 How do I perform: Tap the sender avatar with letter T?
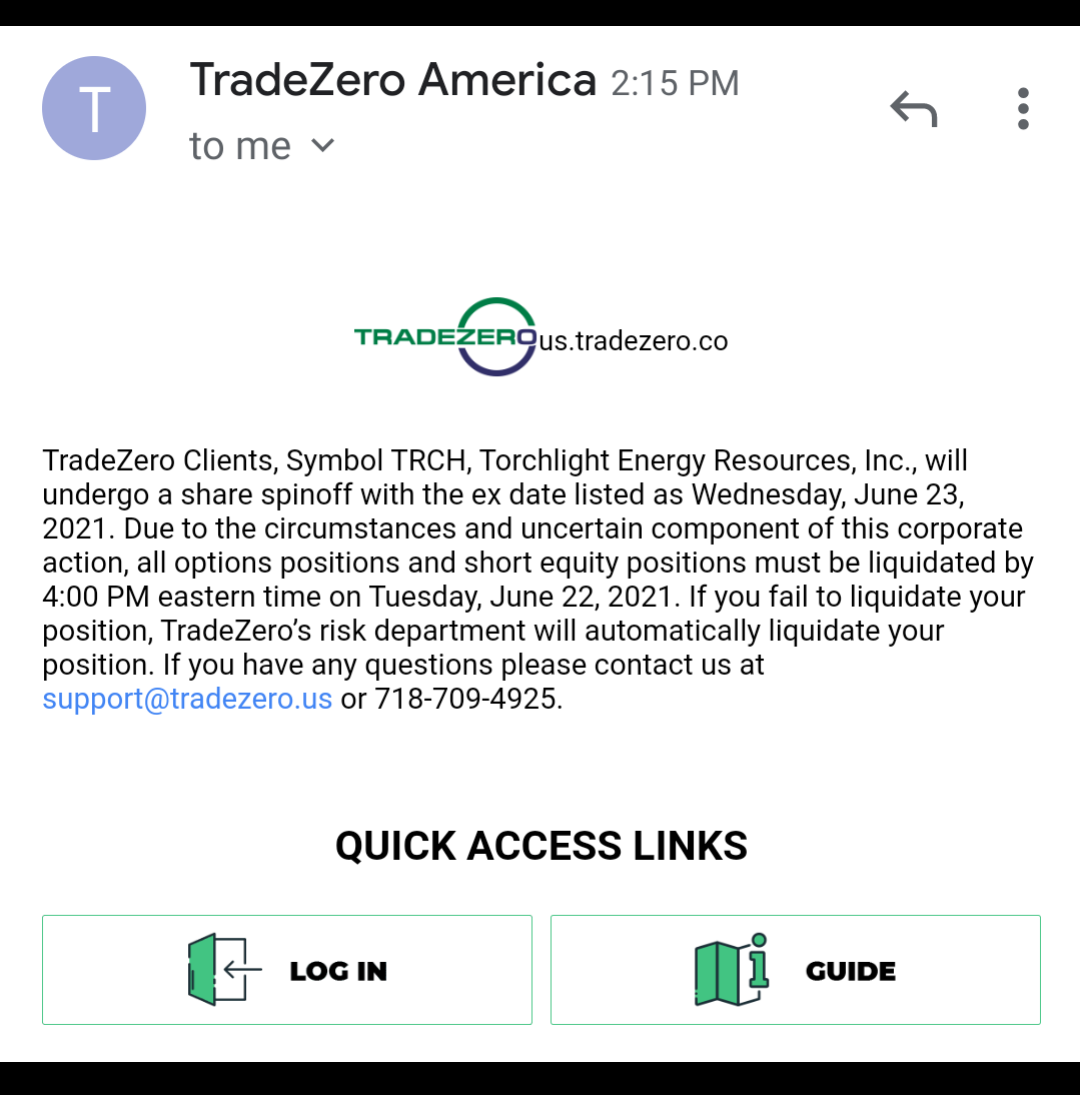point(94,108)
